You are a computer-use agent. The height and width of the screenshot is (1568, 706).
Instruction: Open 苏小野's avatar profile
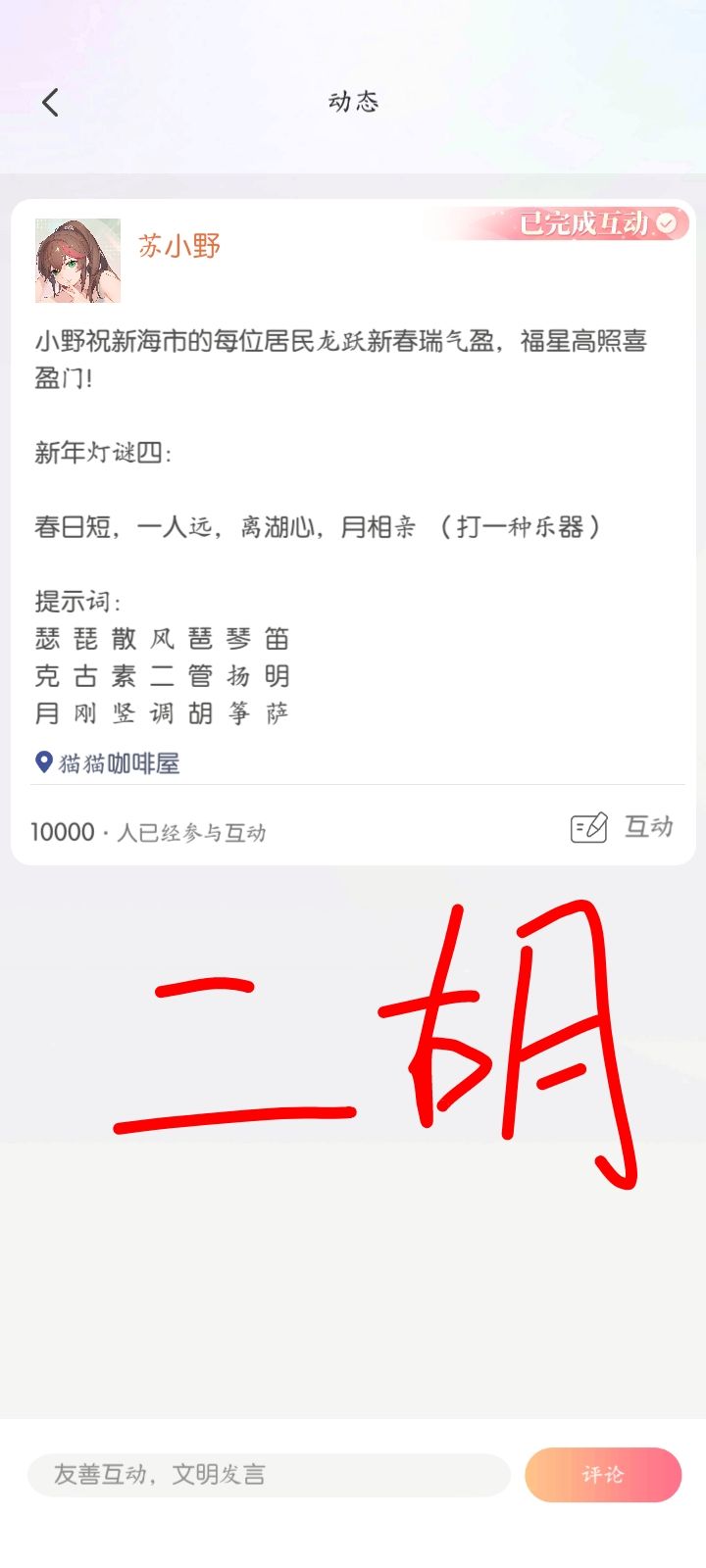(x=77, y=261)
